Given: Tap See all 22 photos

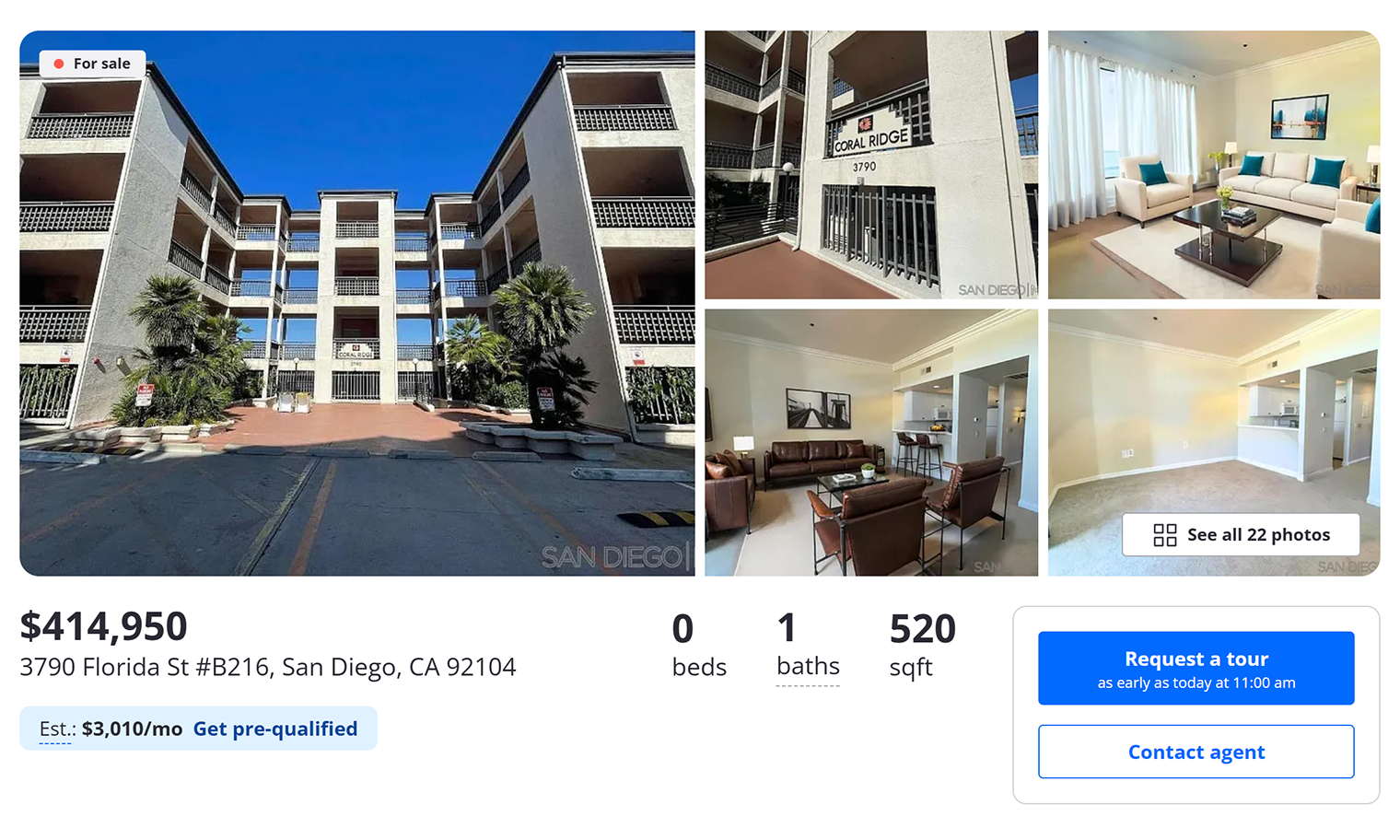Looking at the screenshot, I should (x=1240, y=534).
